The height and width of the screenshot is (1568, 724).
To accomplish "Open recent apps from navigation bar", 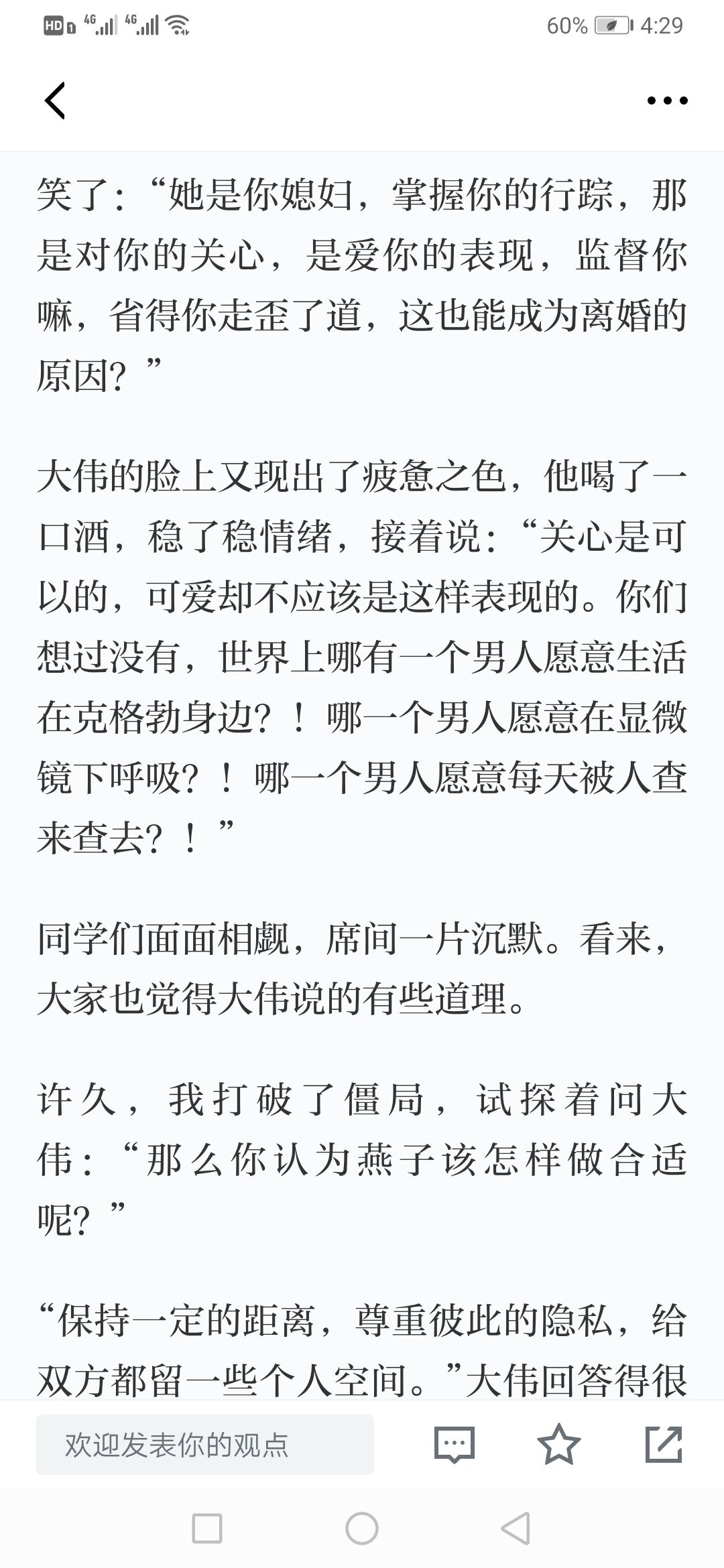I will (x=207, y=1528).
